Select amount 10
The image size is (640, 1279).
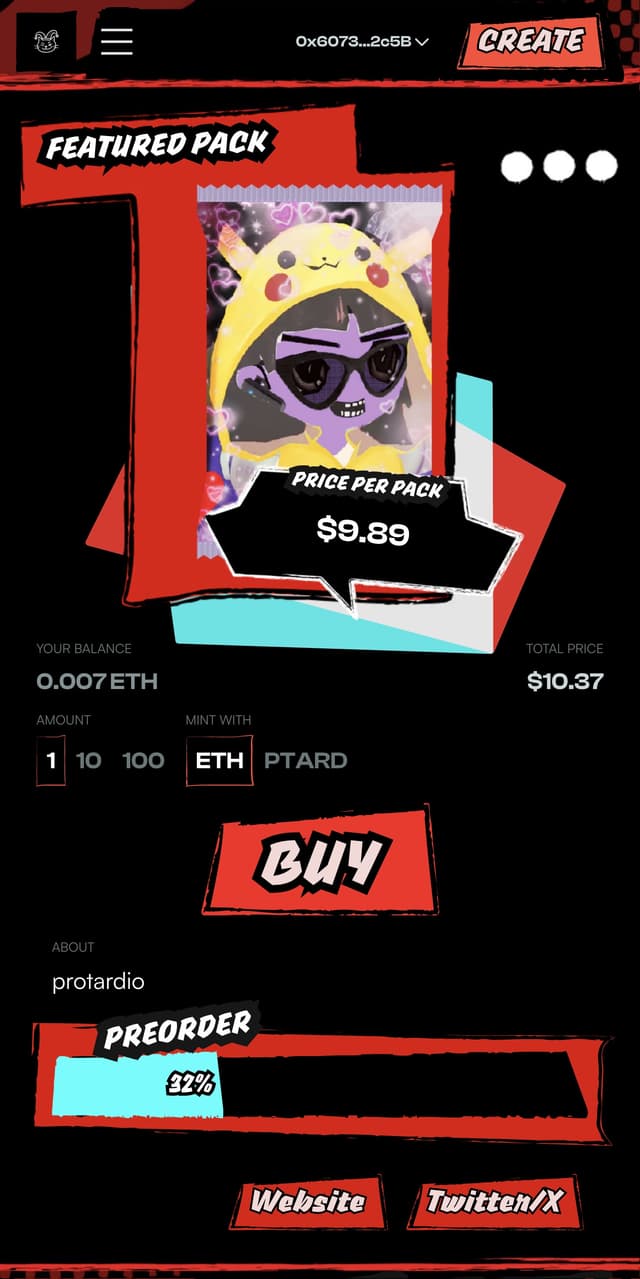[89, 761]
